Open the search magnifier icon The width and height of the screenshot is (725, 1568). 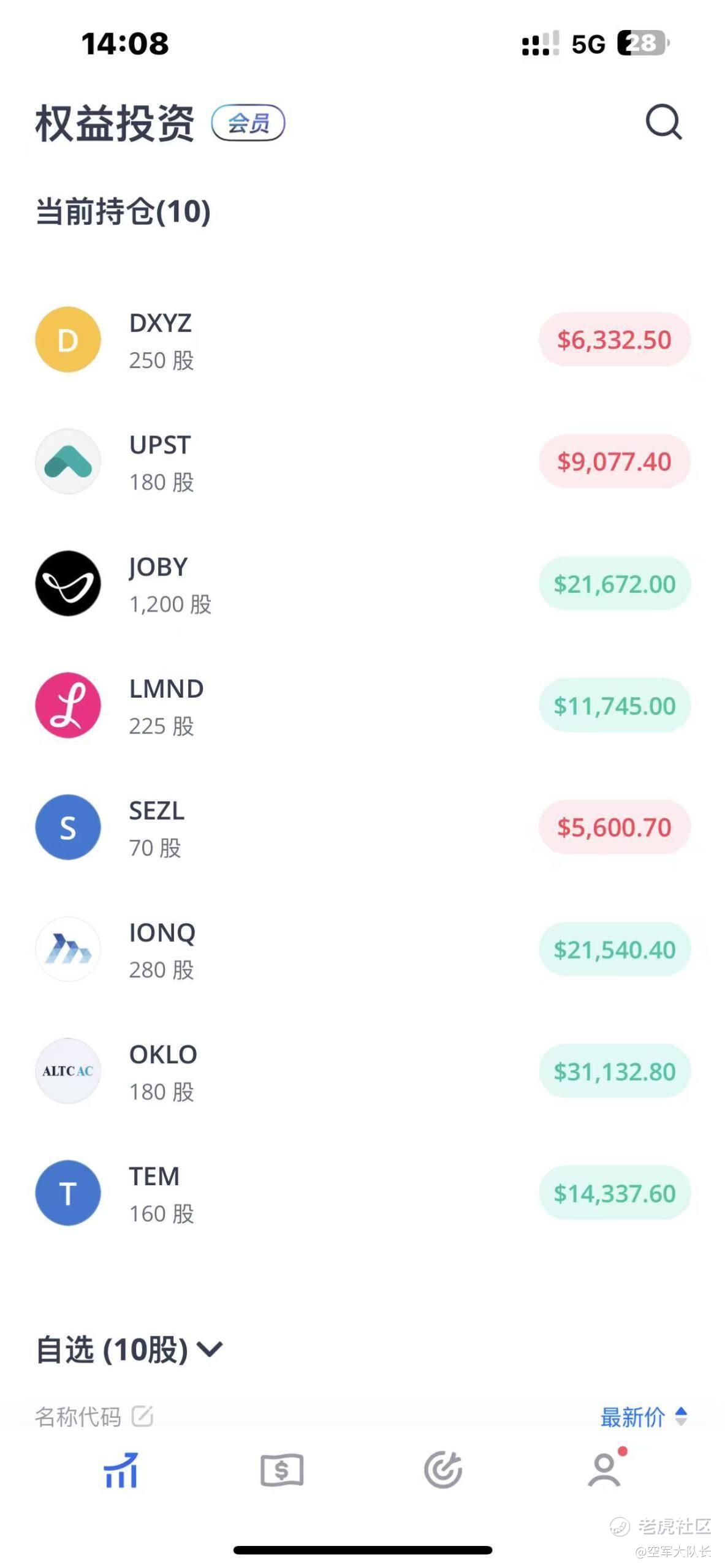tap(663, 123)
